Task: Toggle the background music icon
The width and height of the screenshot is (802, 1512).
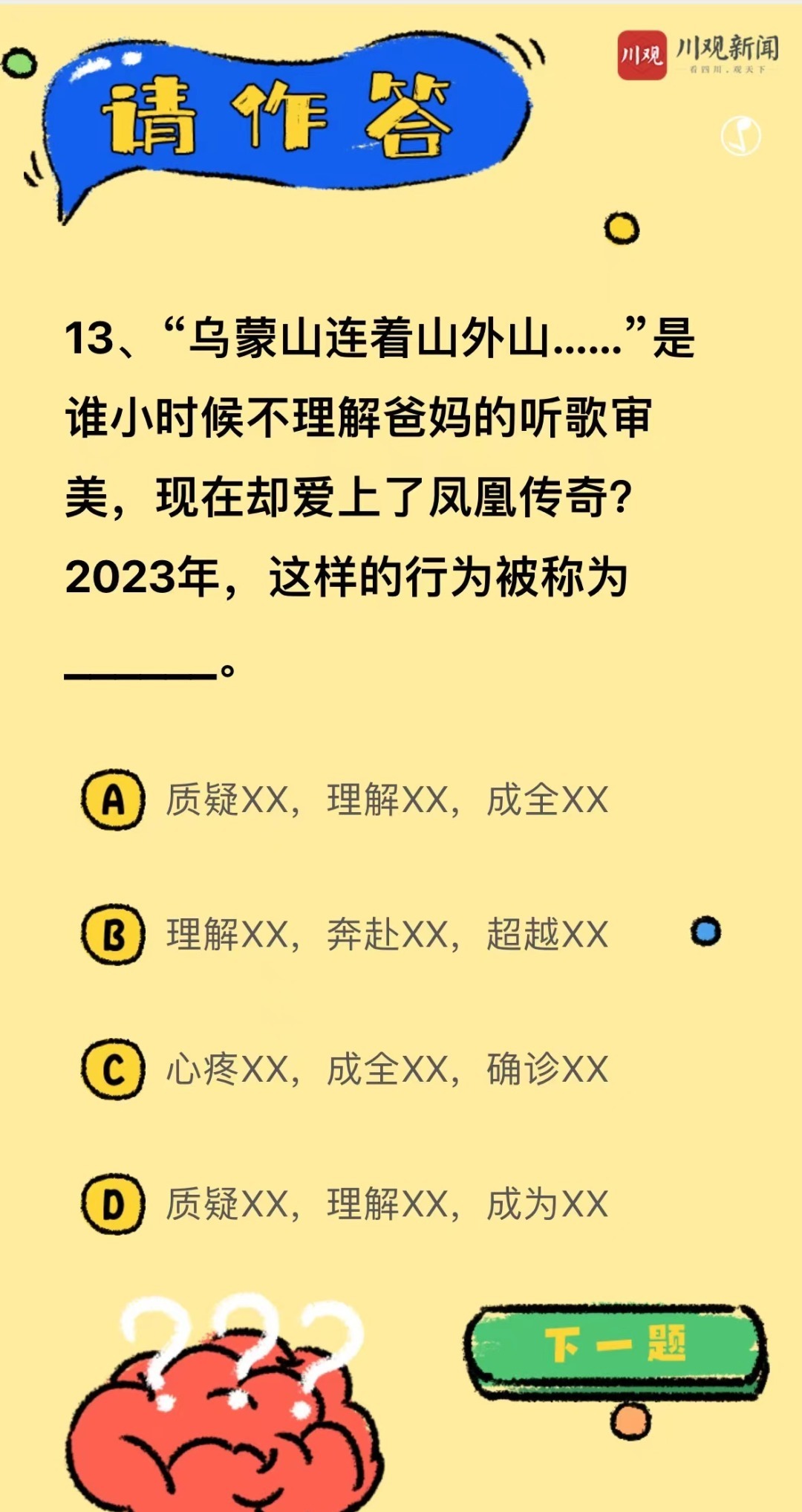Action: pos(740,136)
